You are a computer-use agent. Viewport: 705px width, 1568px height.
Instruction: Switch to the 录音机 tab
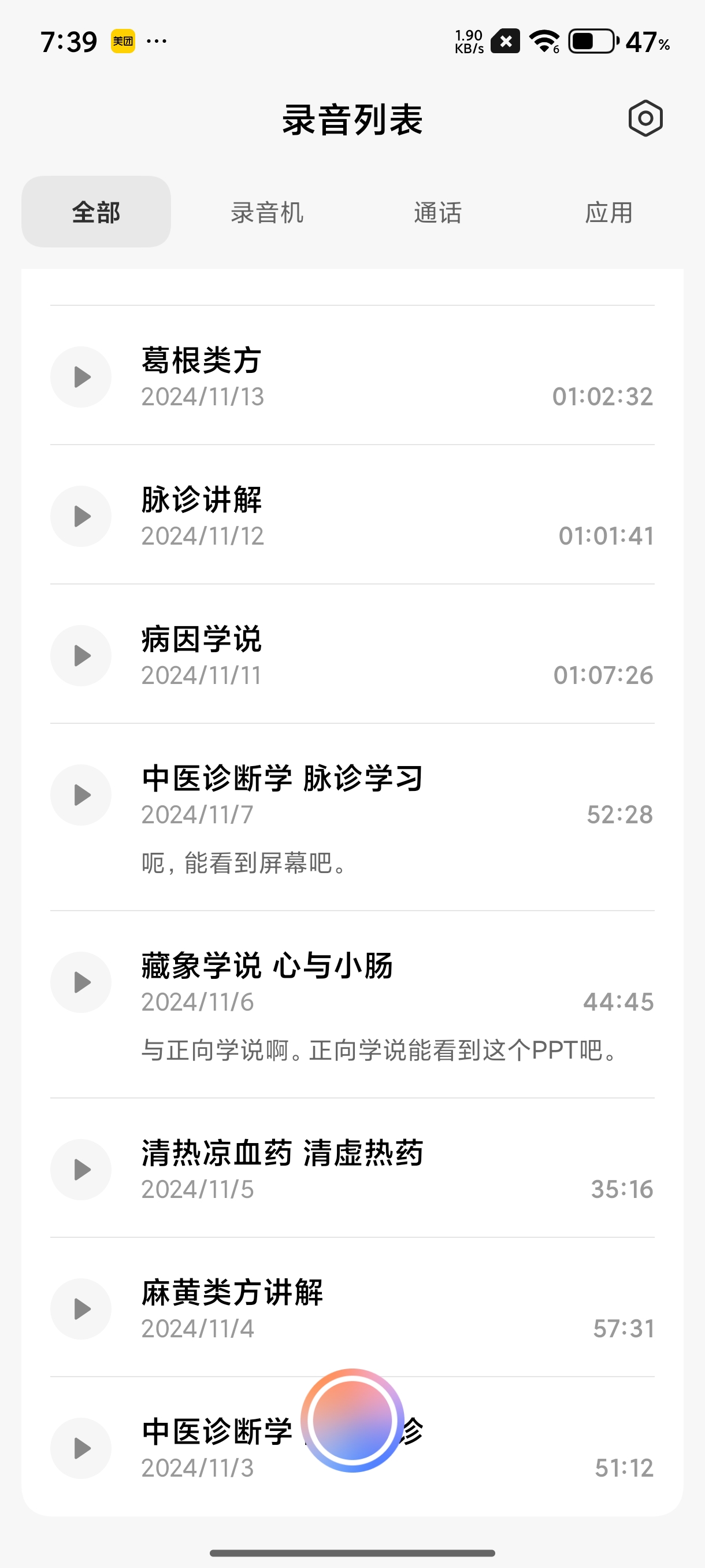[x=267, y=212]
